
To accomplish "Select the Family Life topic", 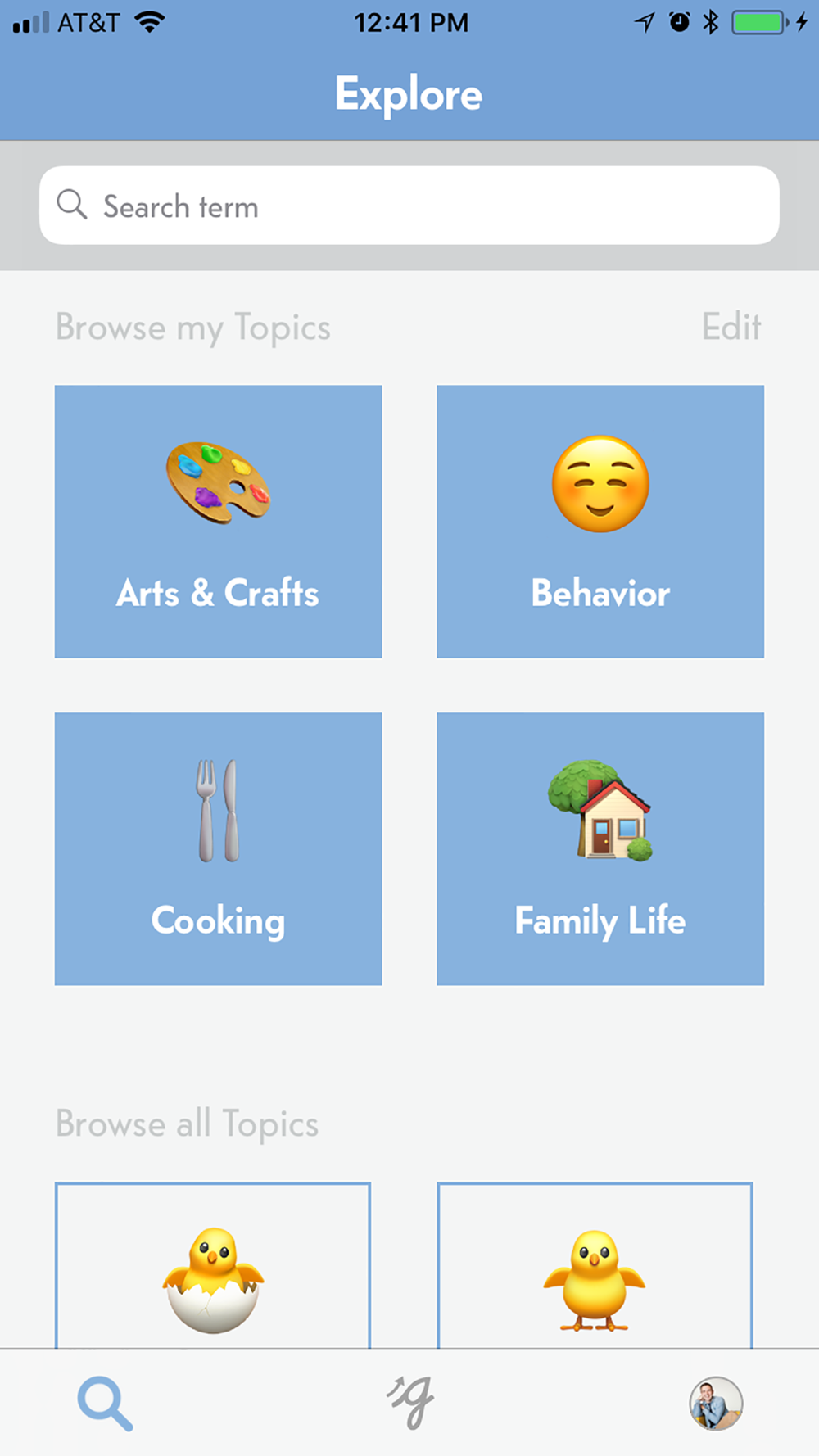I will [600, 848].
